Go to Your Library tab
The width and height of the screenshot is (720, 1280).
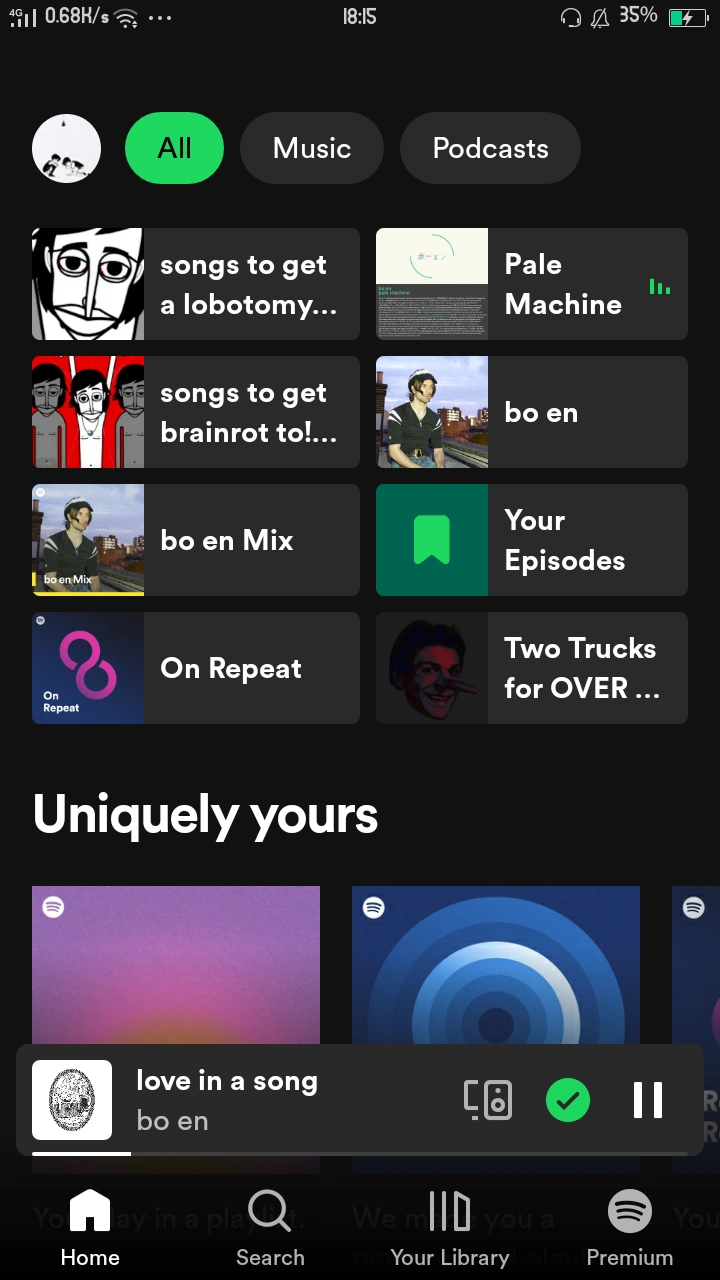tap(449, 1230)
